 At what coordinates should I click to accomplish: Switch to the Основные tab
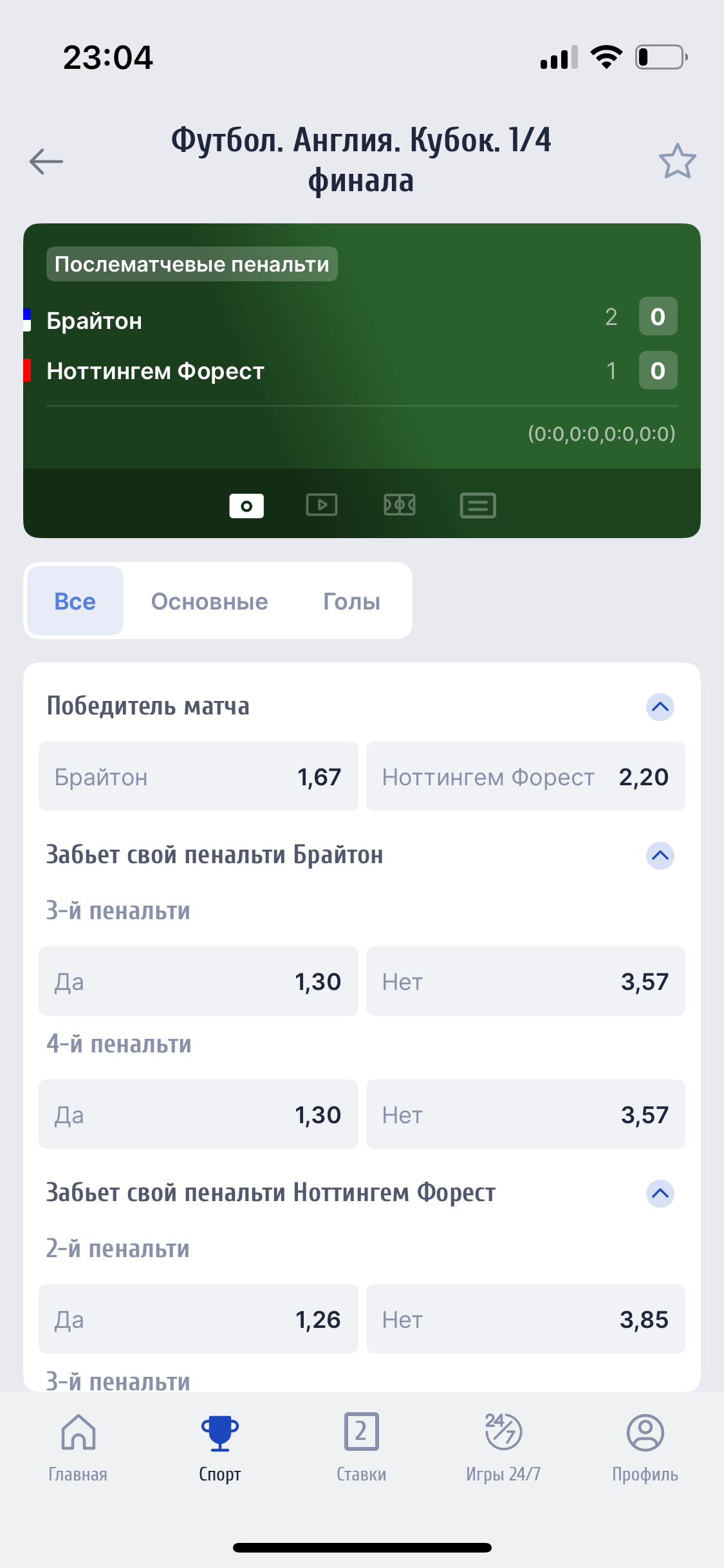click(x=209, y=601)
